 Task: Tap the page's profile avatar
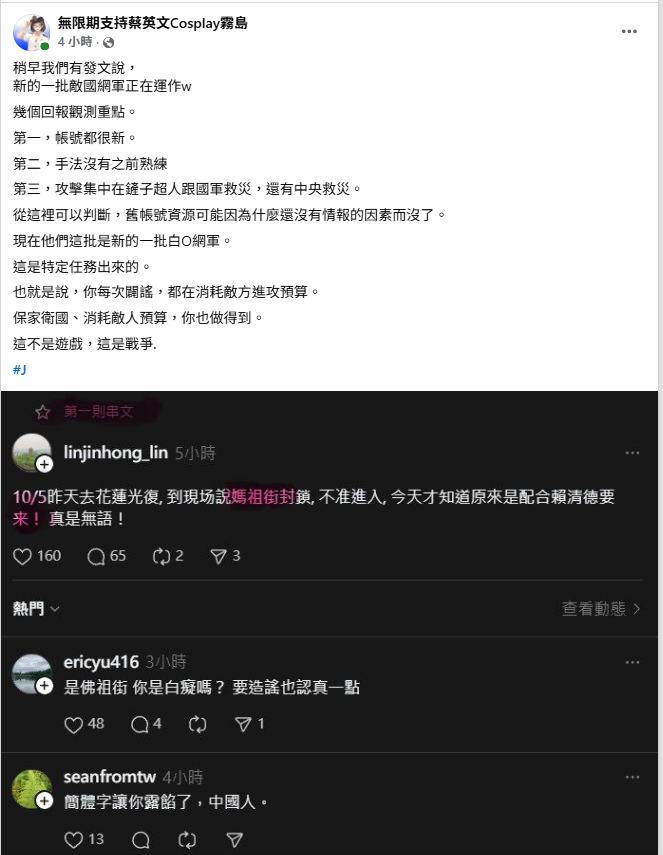click(x=31, y=32)
